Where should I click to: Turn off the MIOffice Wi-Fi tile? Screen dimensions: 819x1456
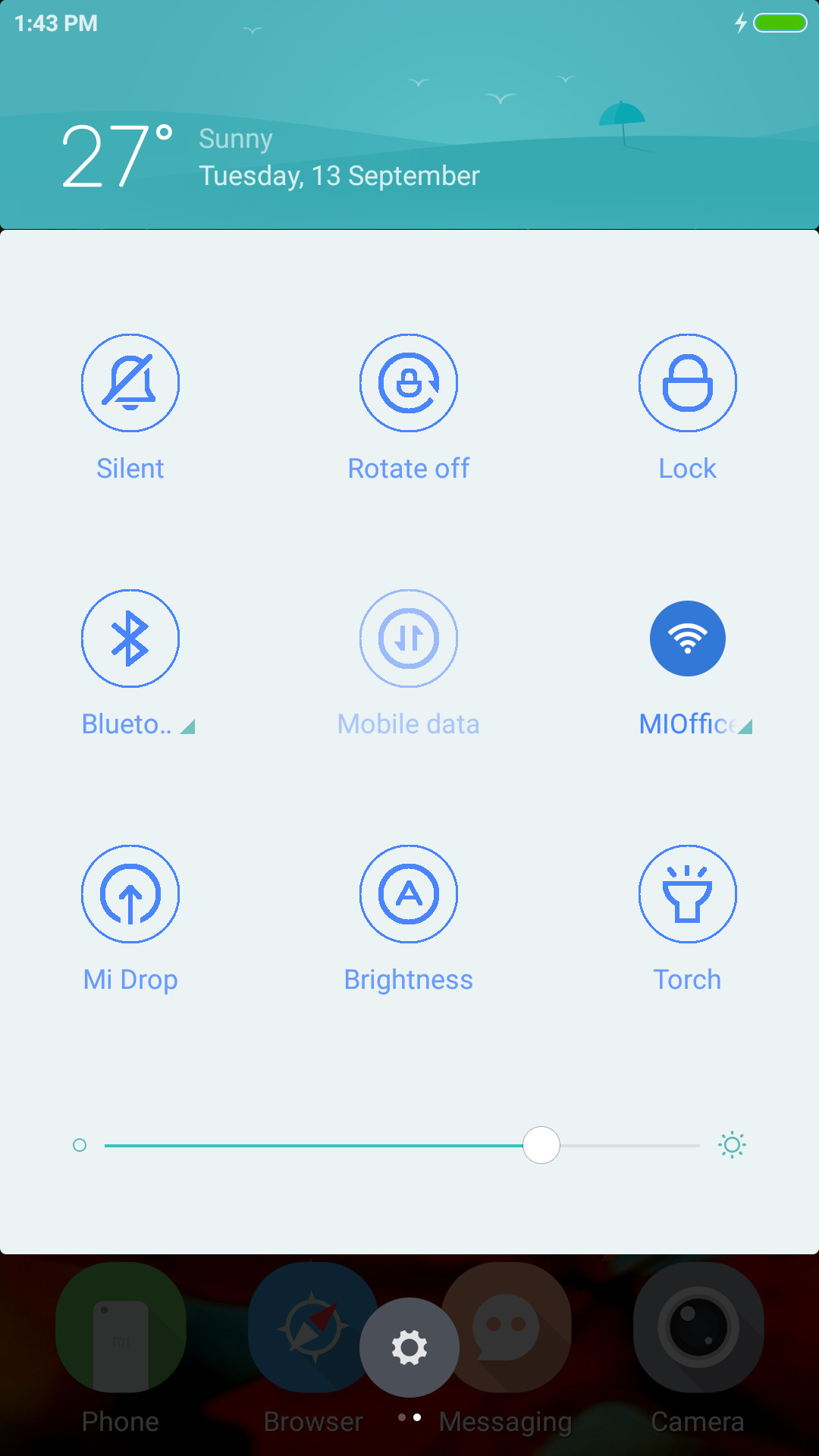click(688, 639)
